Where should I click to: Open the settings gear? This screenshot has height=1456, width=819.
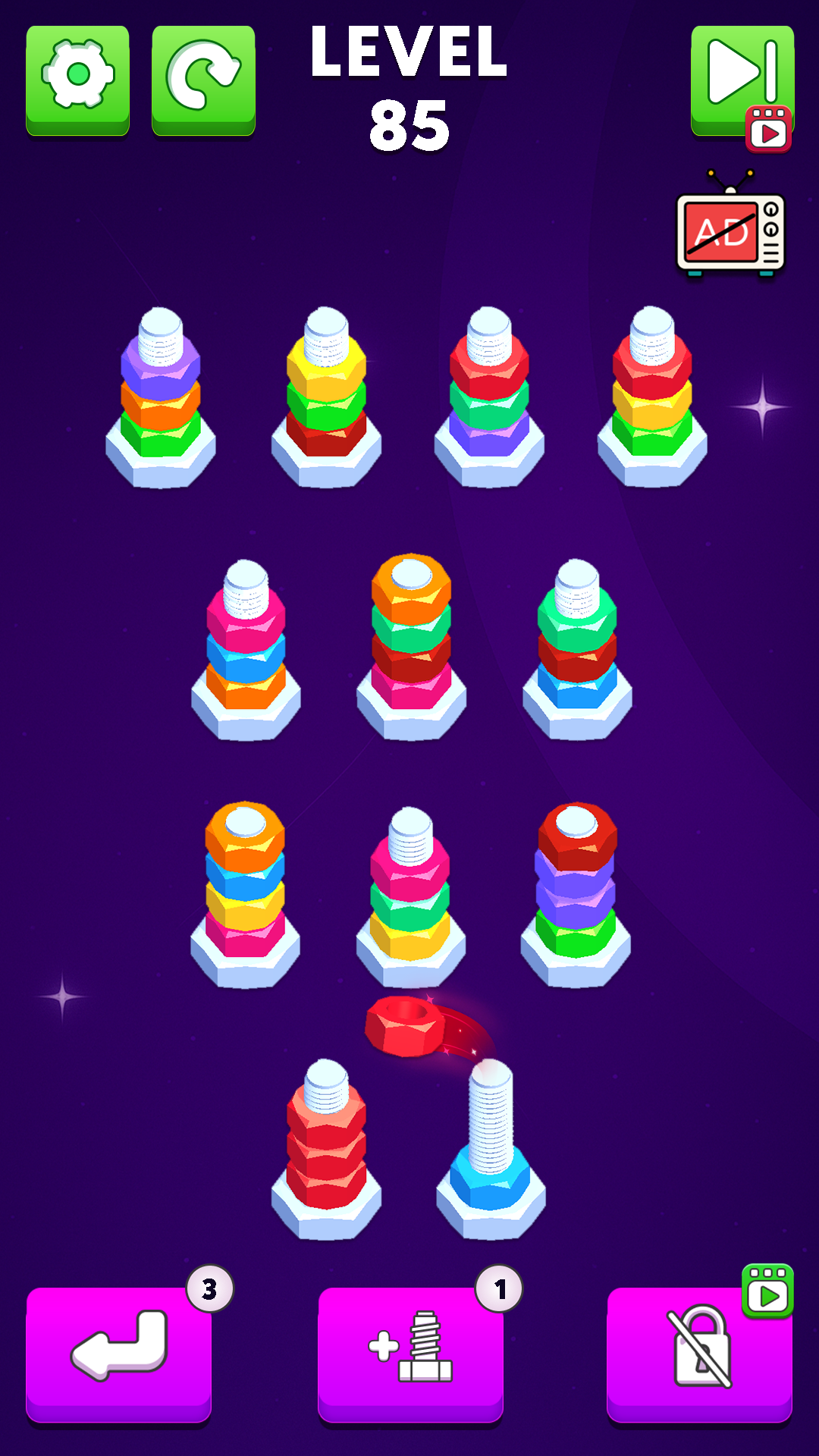coord(77,79)
